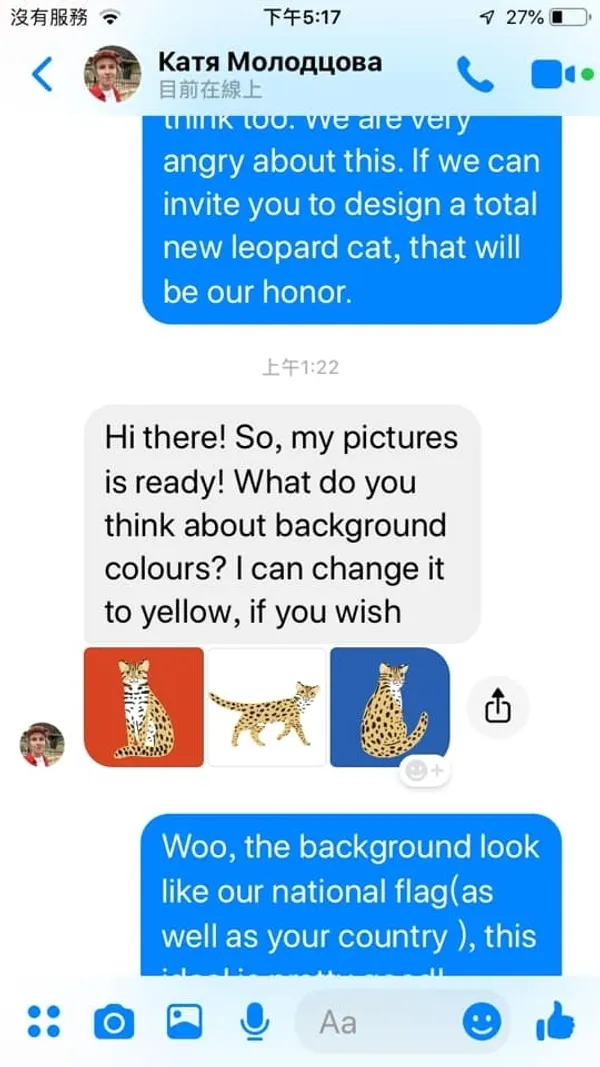This screenshot has width=600, height=1067.
Task: Open Катя Молодцова's profile from header
Action: click(x=112, y=74)
